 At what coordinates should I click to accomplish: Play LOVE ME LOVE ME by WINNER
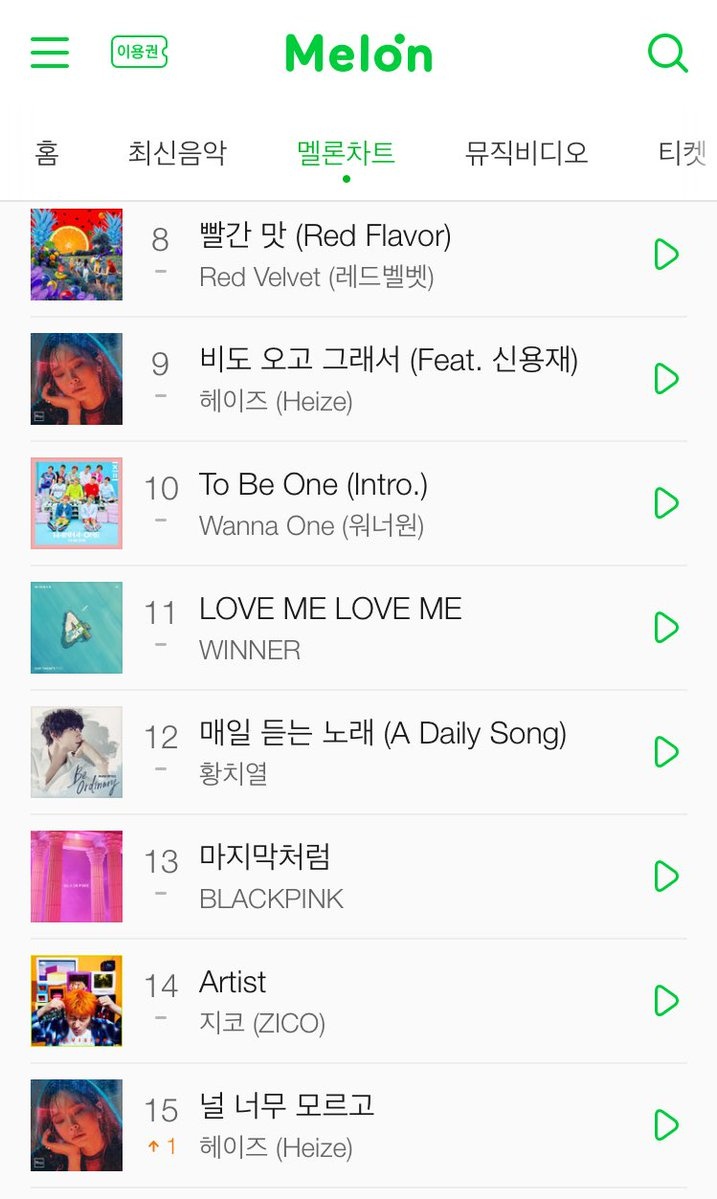click(666, 627)
